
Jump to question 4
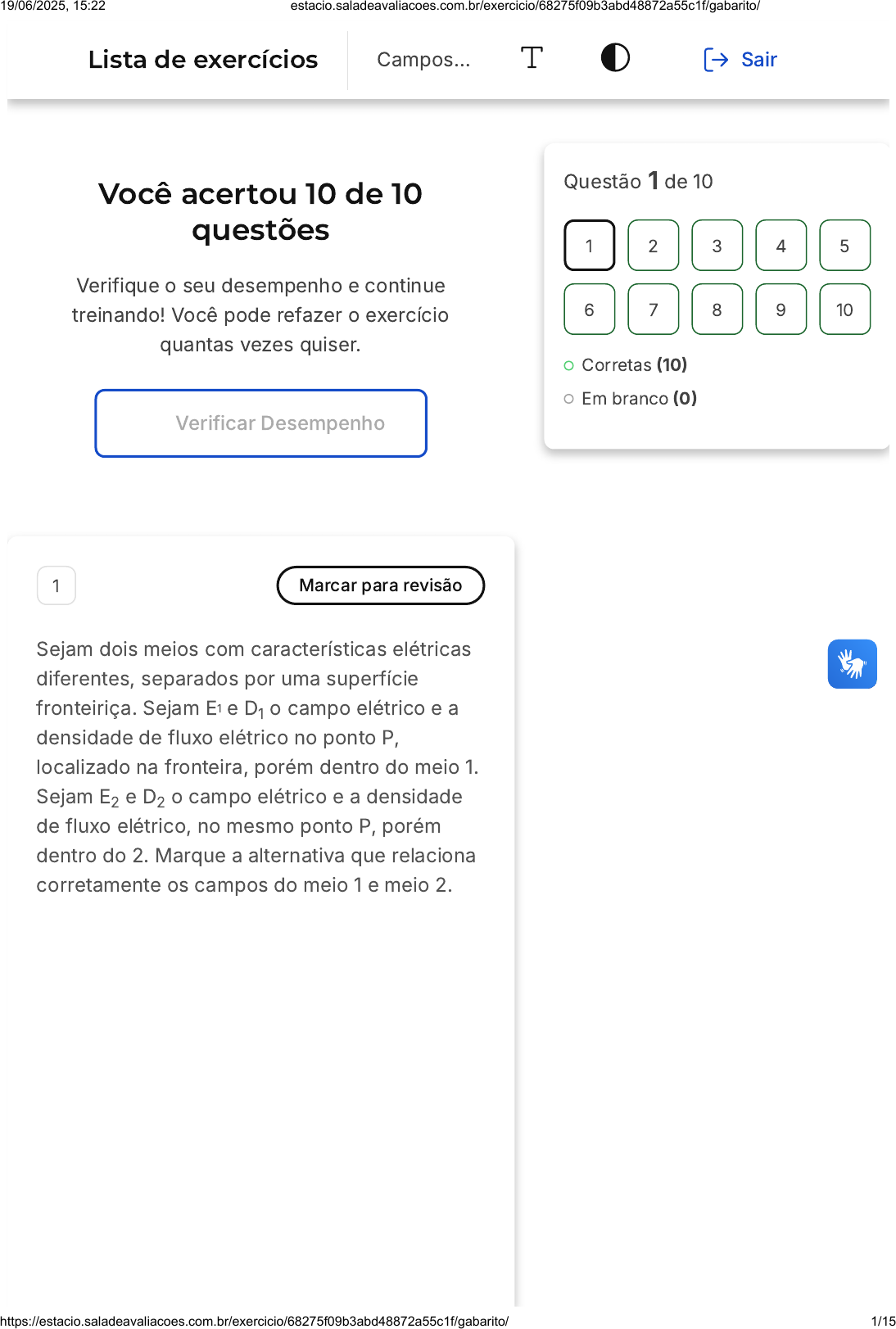tap(781, 246)
